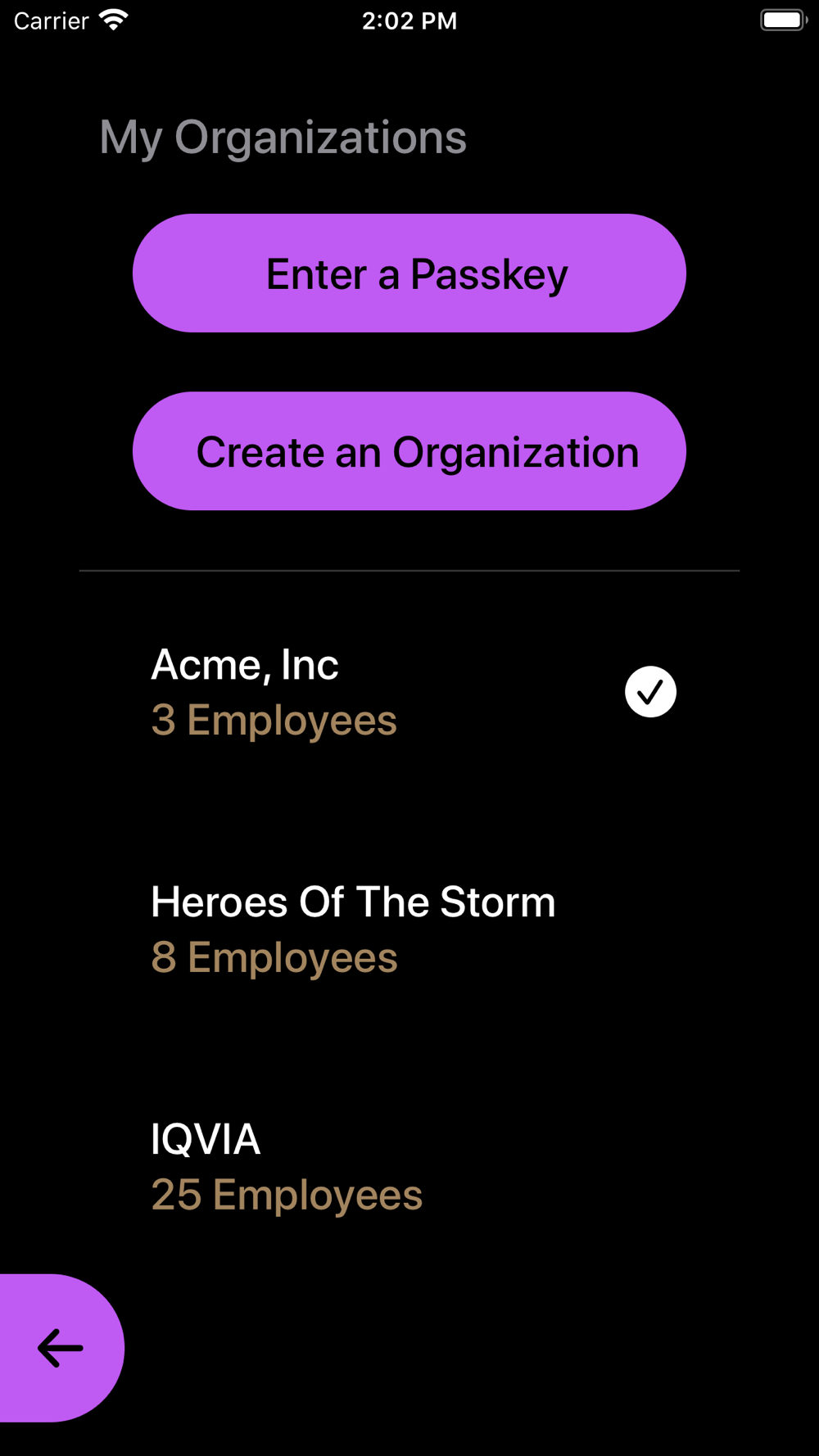Choose the IQVIA organization
Screen dimensions: 819x1456
(409, 1167)
